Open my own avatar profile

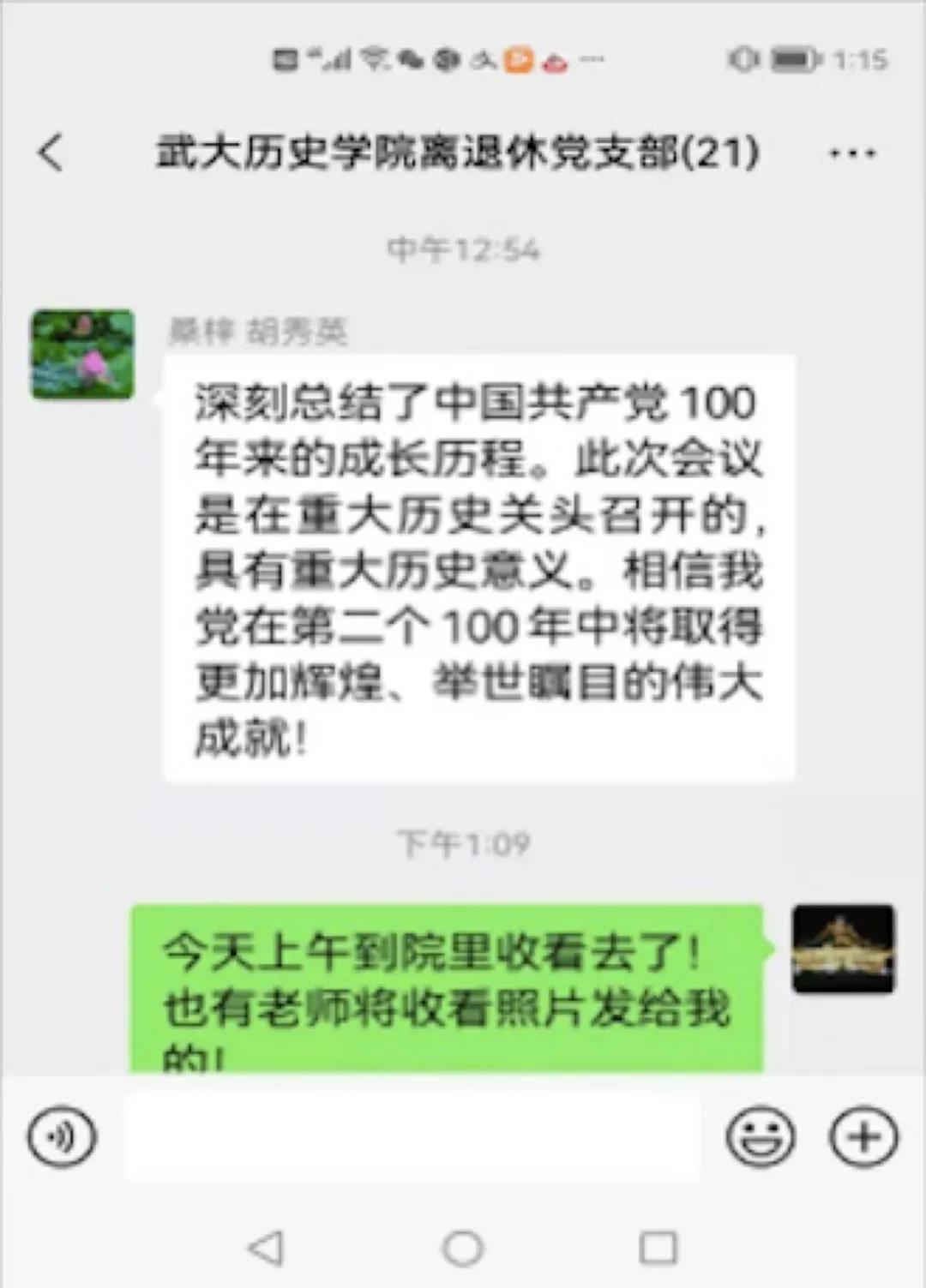(843, 950)
